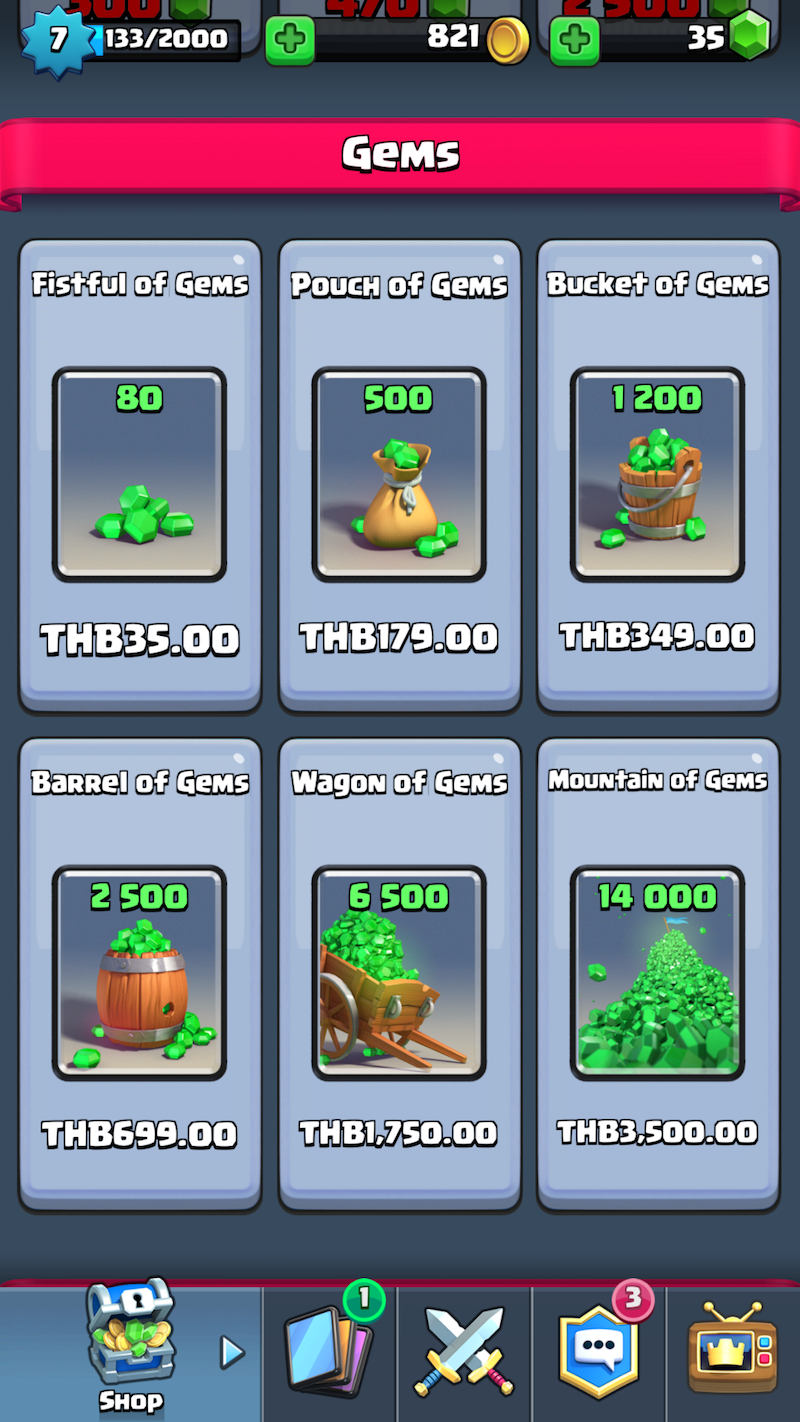Go to the Battle tab
800x1422 pixels.
click(x=464, y=1352)
